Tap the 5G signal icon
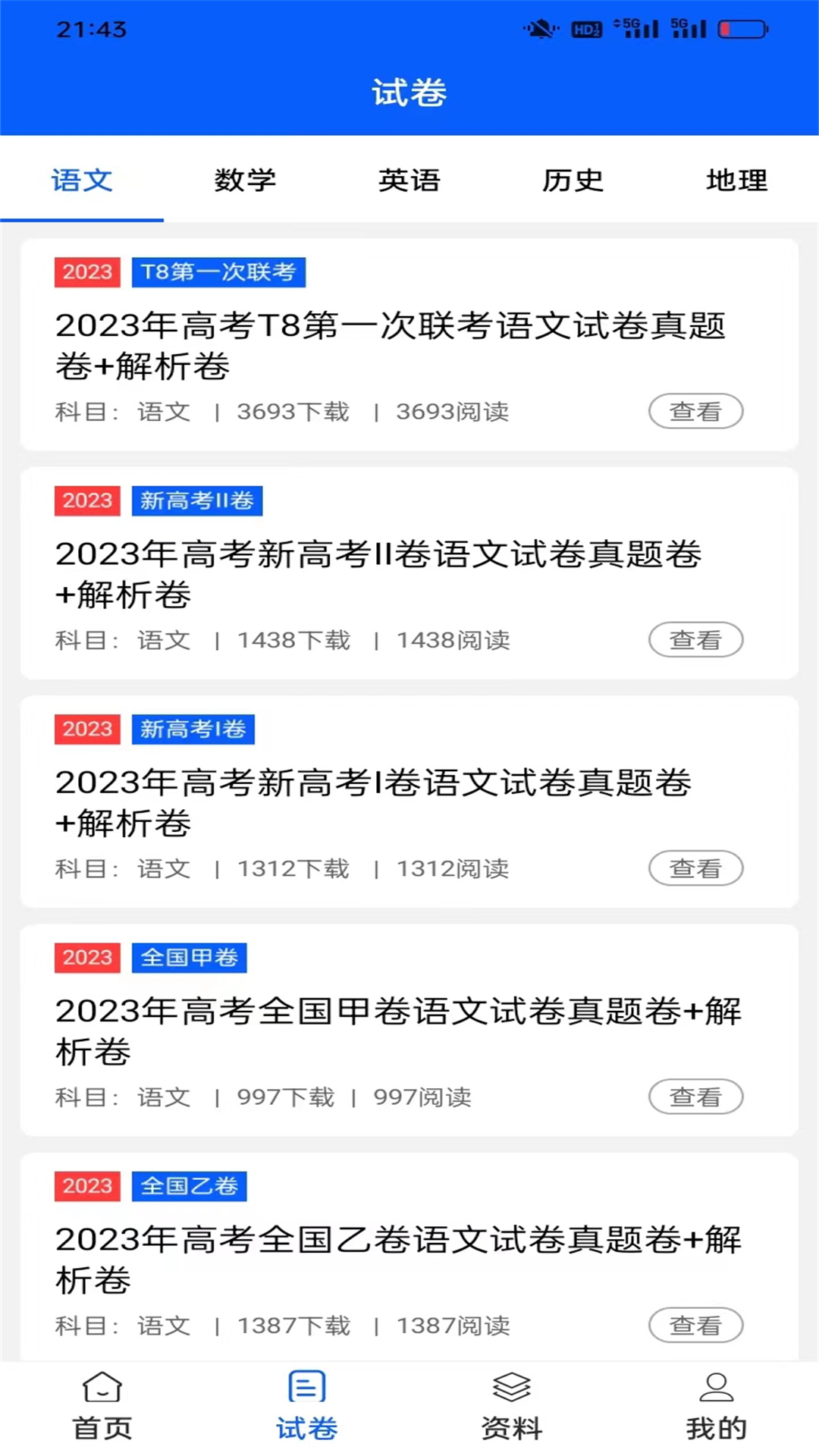The width and height of the screenshot is (819, 1456). click(x=635, y=29)
